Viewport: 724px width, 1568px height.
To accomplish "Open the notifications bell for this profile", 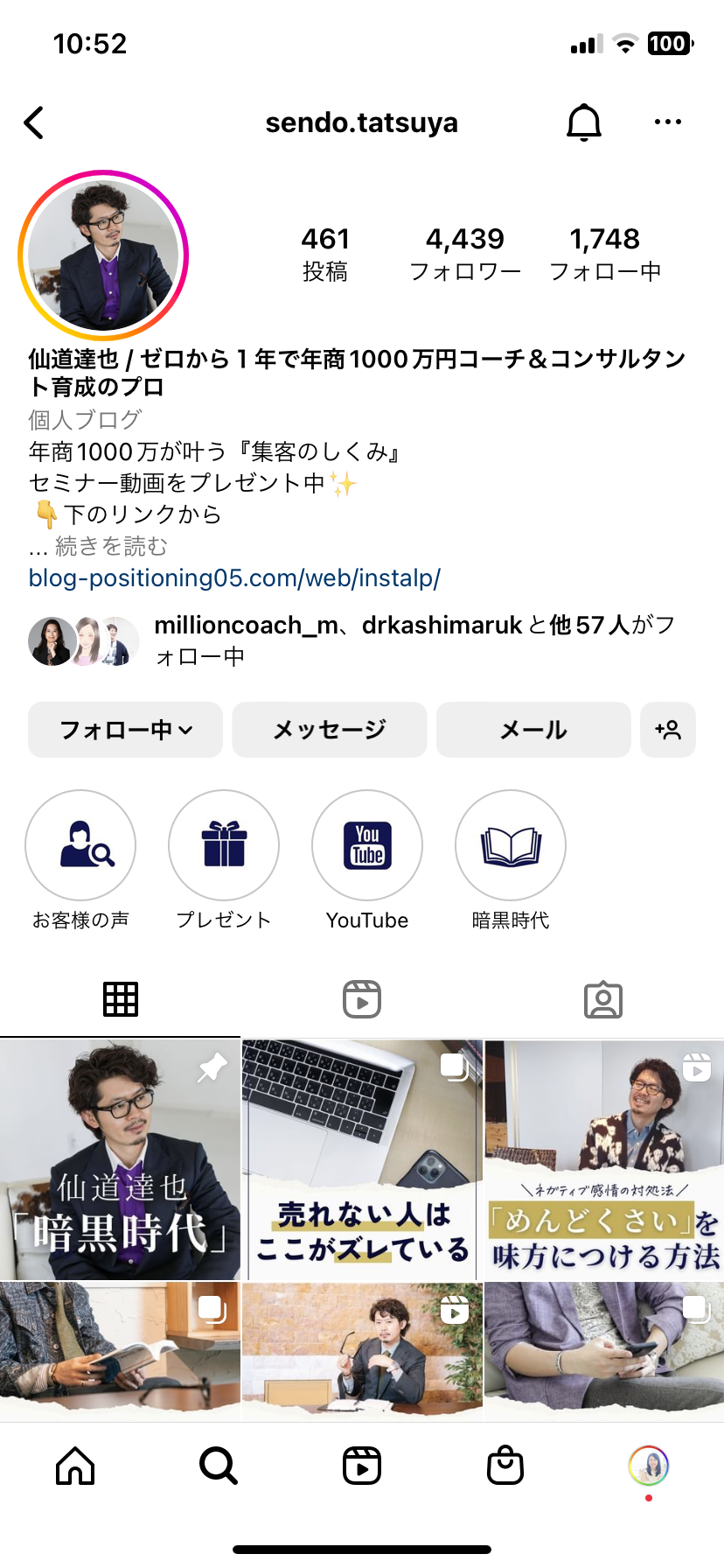I will click(584, 122).
